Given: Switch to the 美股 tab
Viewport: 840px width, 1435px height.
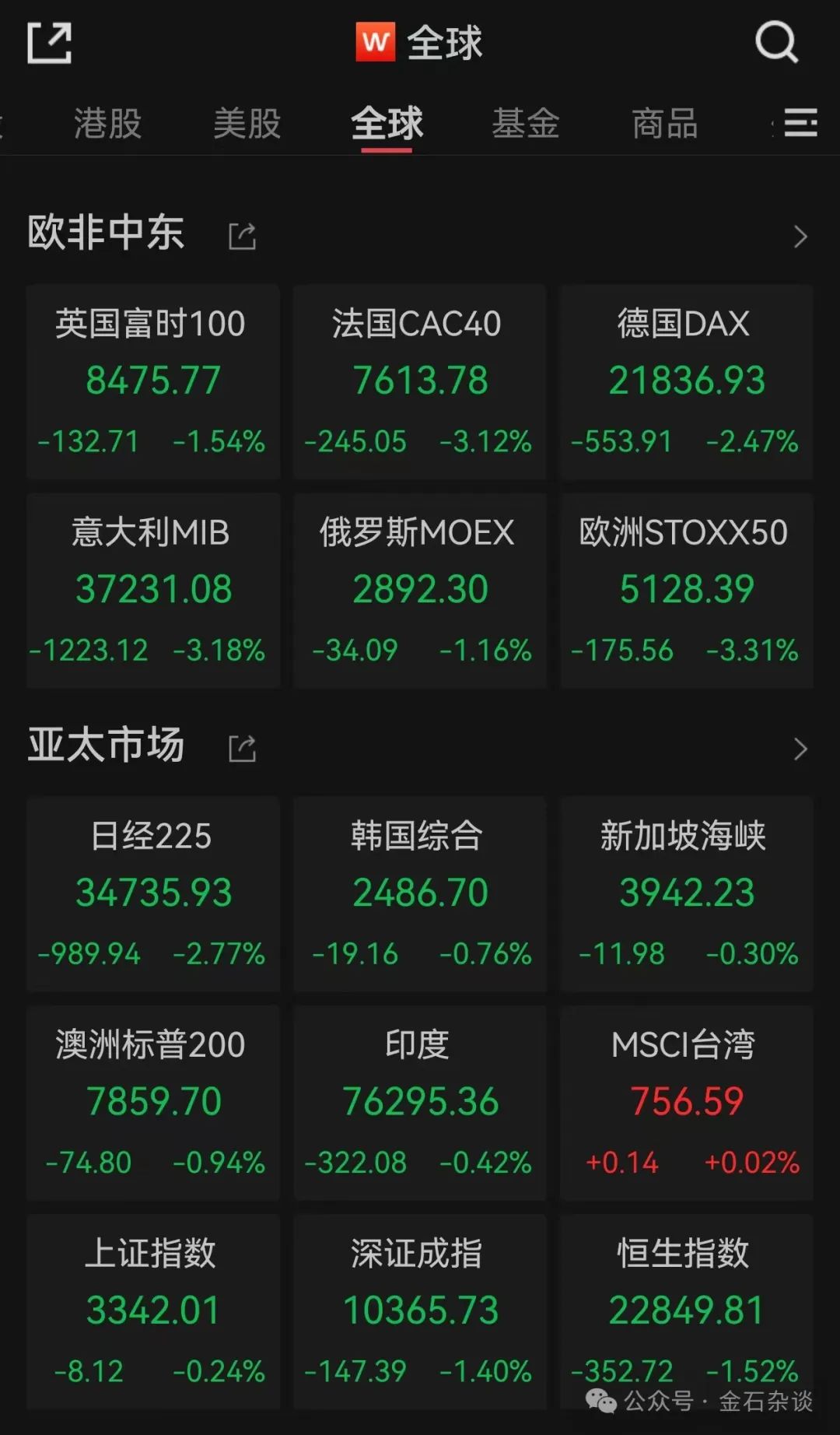Looking at the screenshot, I should [x=247, y=123].
